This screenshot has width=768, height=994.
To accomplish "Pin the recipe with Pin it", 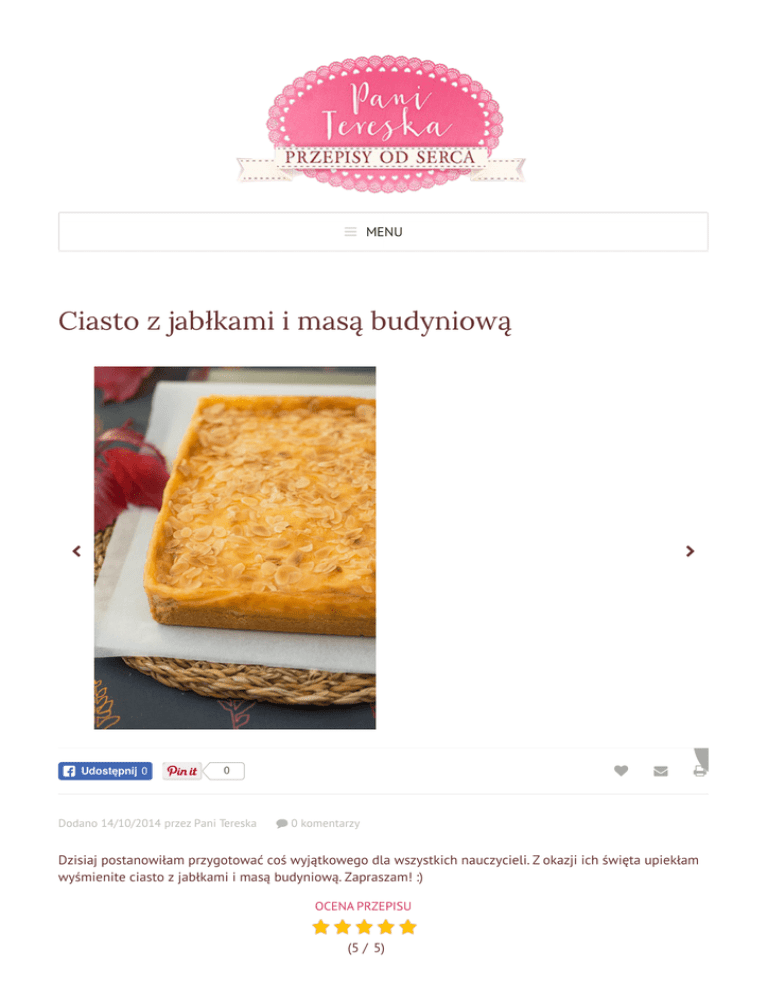I will pos(182,771).
